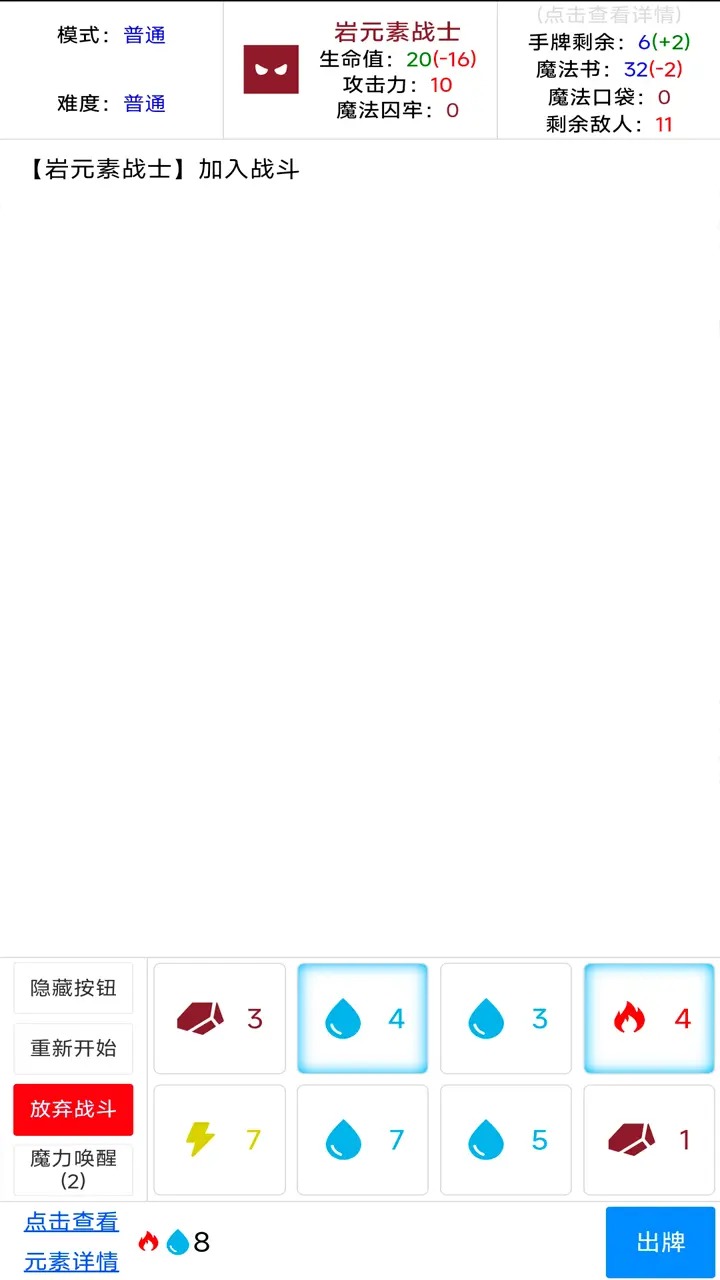Deselect the highlighted water card with value 4
This screenshot has width=720, height=1280.
point(362,1018)
